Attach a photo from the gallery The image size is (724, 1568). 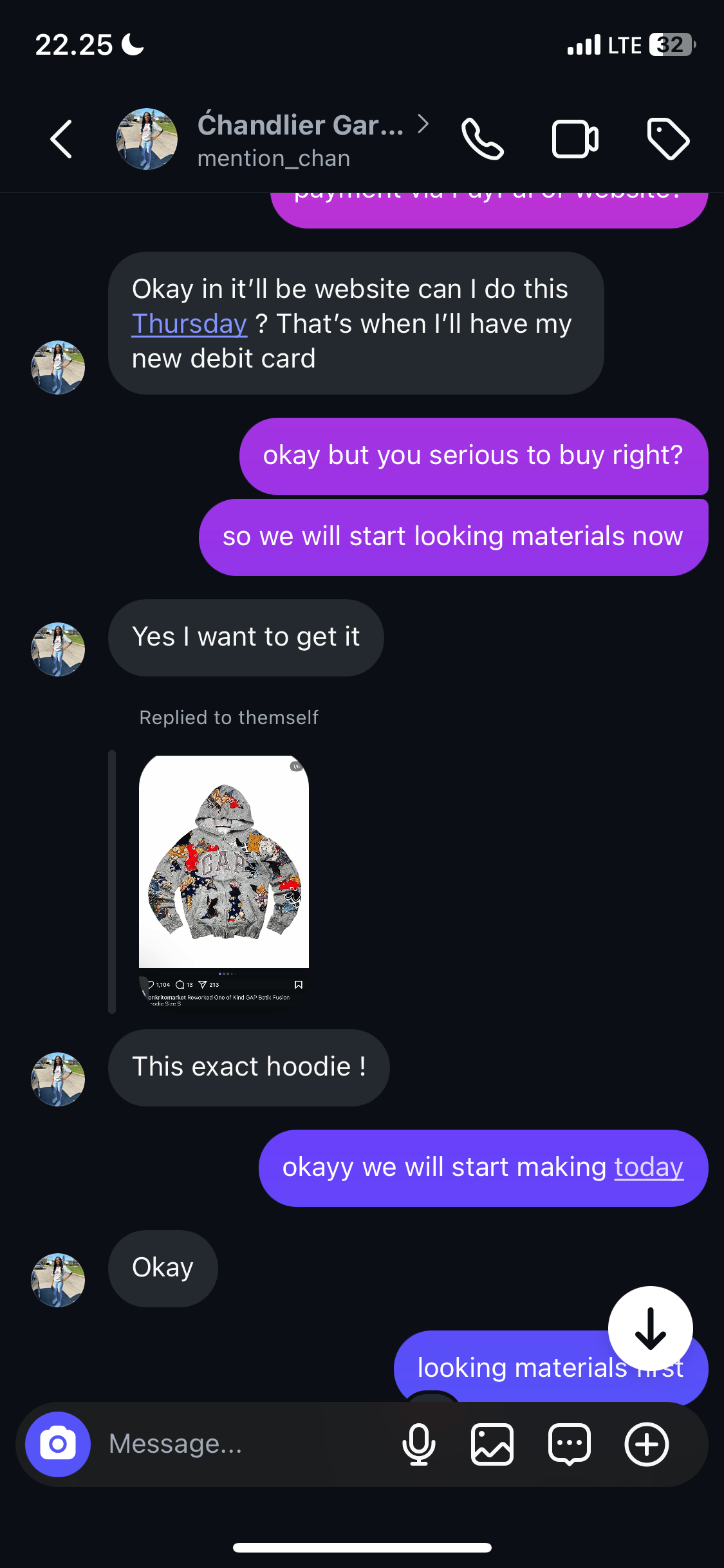pyautogui.click(x=492, y=1444)
